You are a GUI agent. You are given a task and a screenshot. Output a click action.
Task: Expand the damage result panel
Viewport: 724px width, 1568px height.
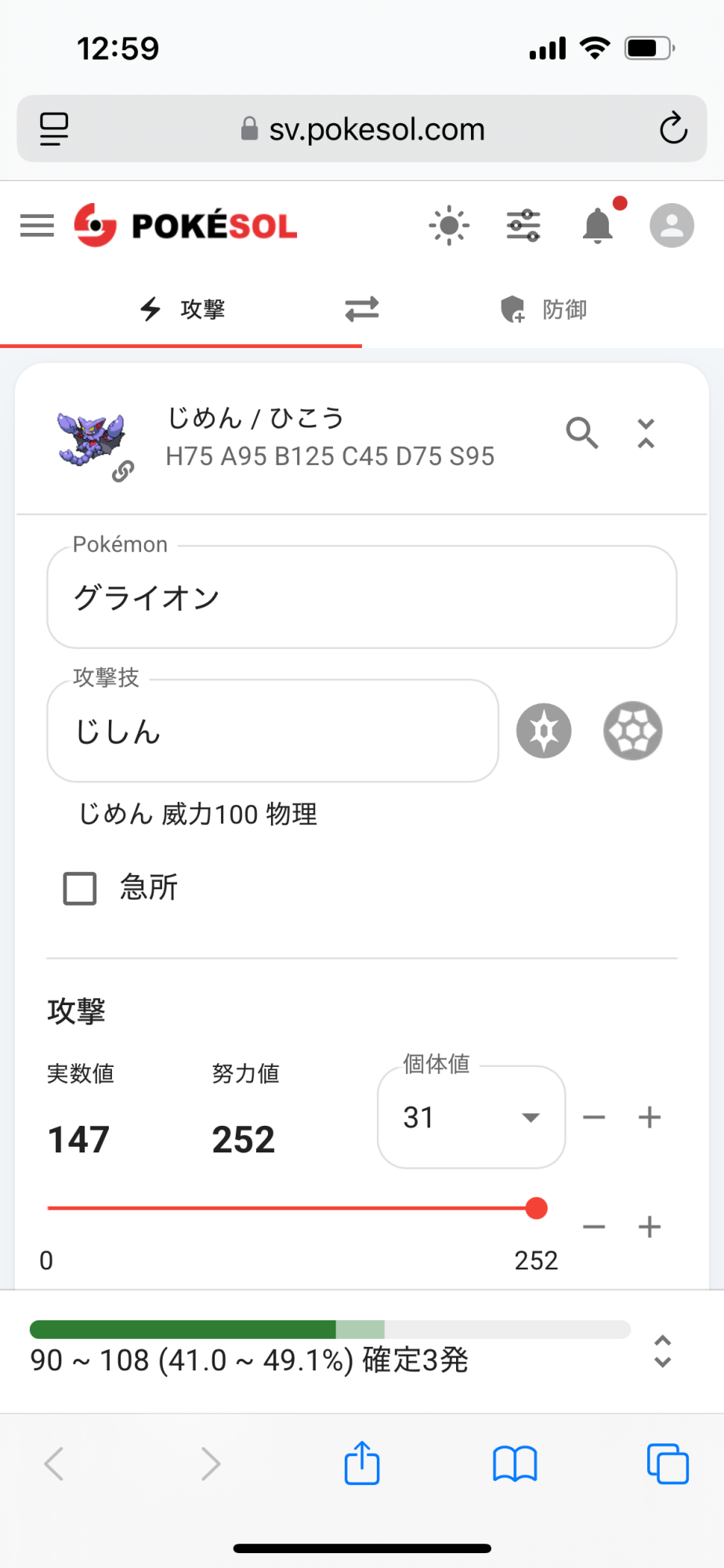663,1351
